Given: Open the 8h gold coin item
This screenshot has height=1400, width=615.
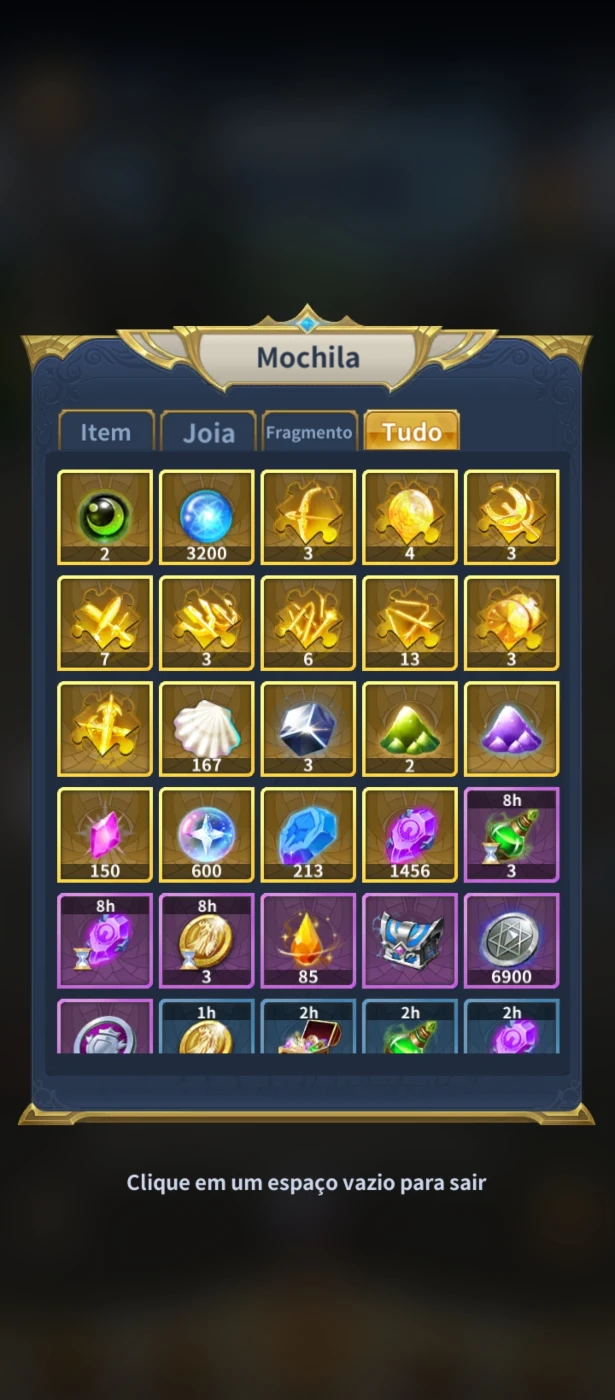Looking at the screenshot, I should point(207,940).
